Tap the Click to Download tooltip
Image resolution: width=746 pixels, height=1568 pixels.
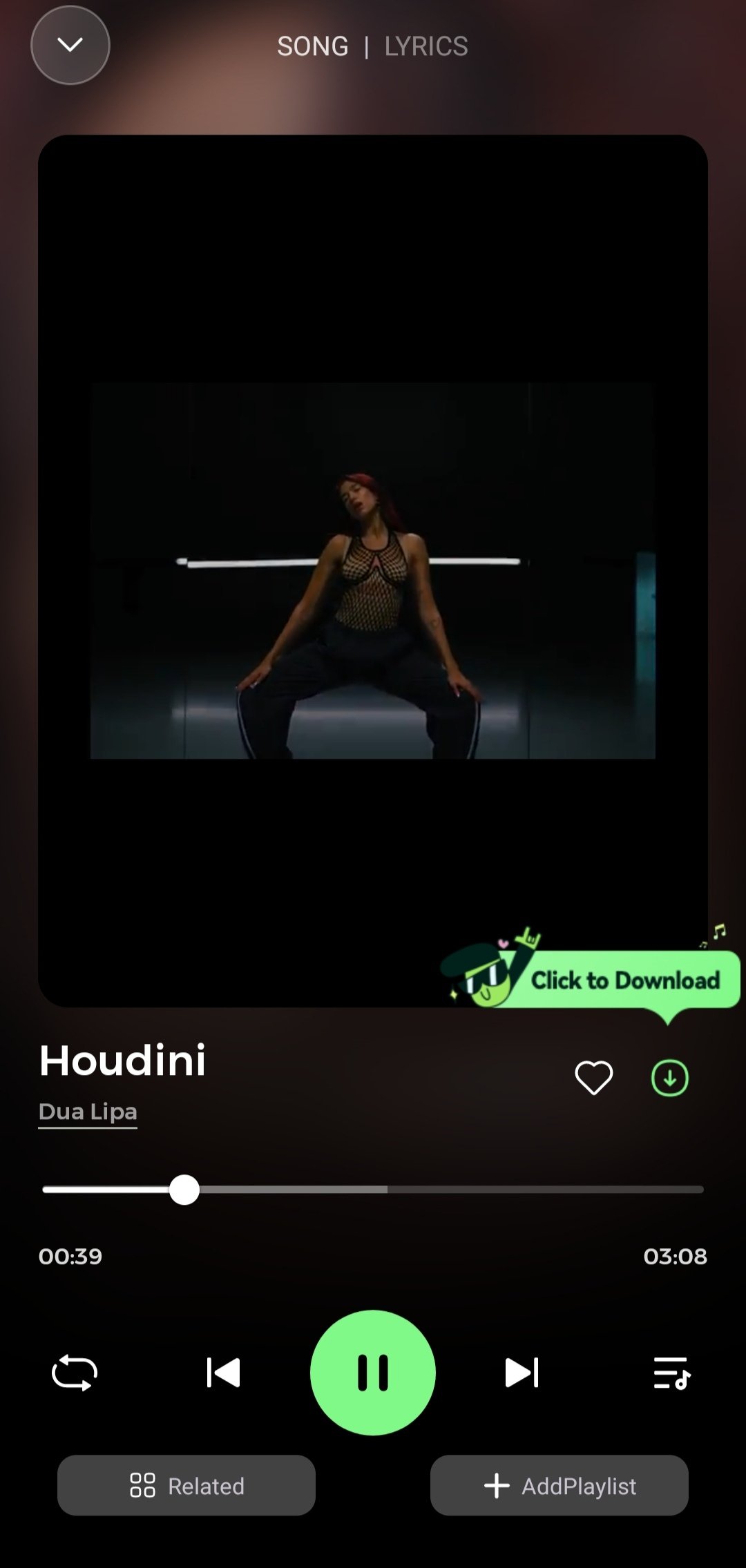tap(624, 980)
